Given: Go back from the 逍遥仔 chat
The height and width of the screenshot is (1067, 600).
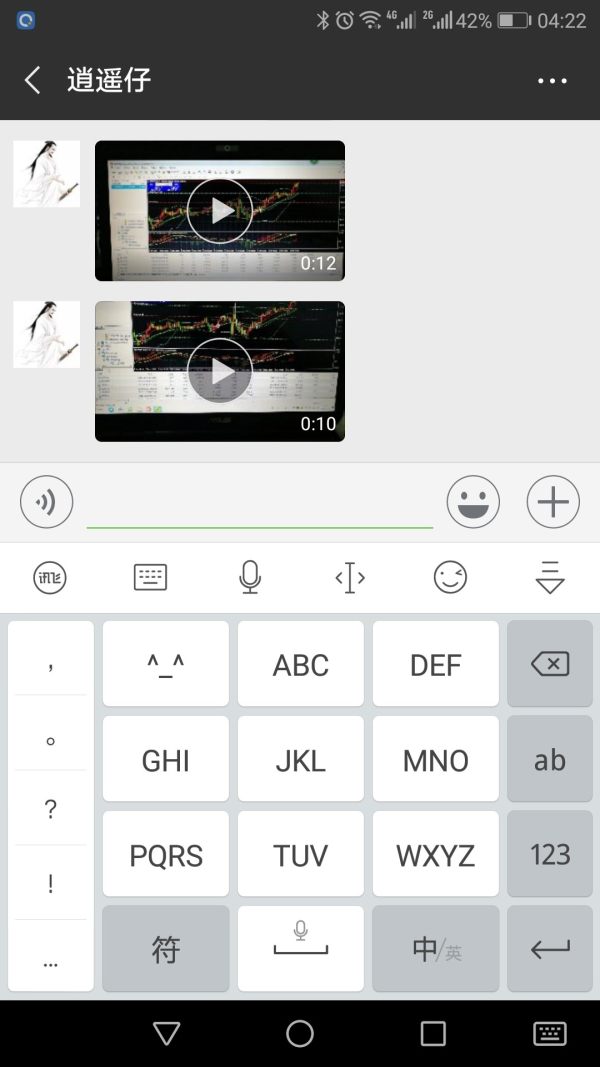Looking at the screenshot, I should point(32,81).
